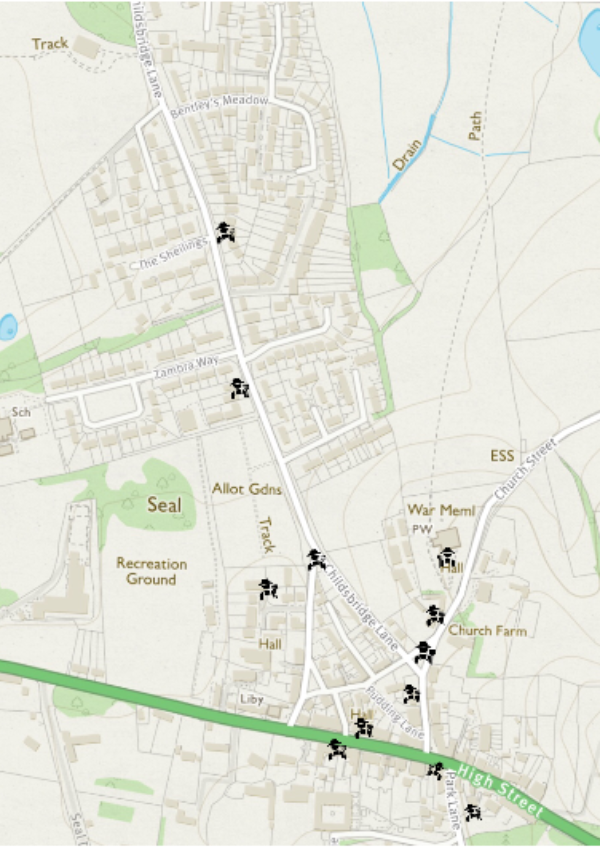Tap the marker beside the Pudding Lane label
The width and height of the screenshot is (600, 849).
click(x=411, y=692)
